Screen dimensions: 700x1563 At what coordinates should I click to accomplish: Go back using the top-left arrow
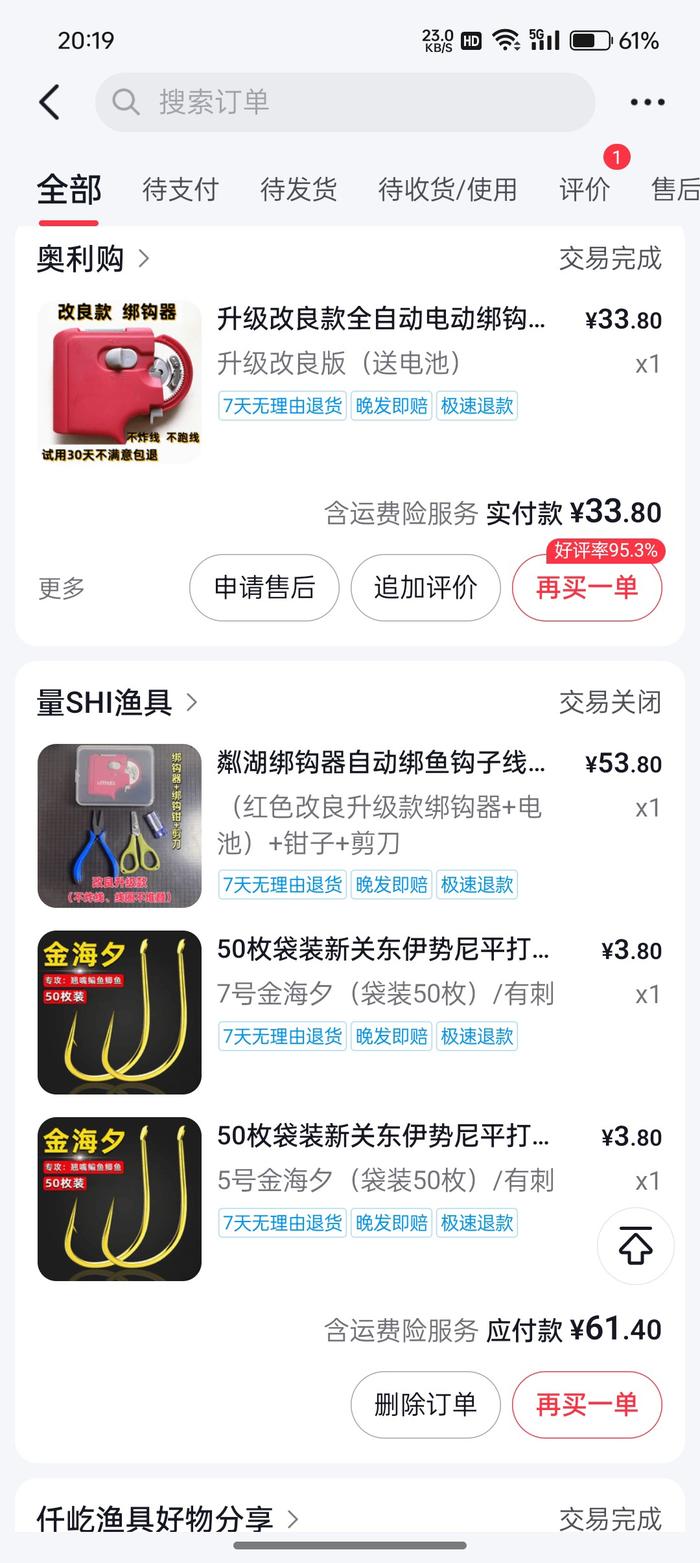[49, 102]
